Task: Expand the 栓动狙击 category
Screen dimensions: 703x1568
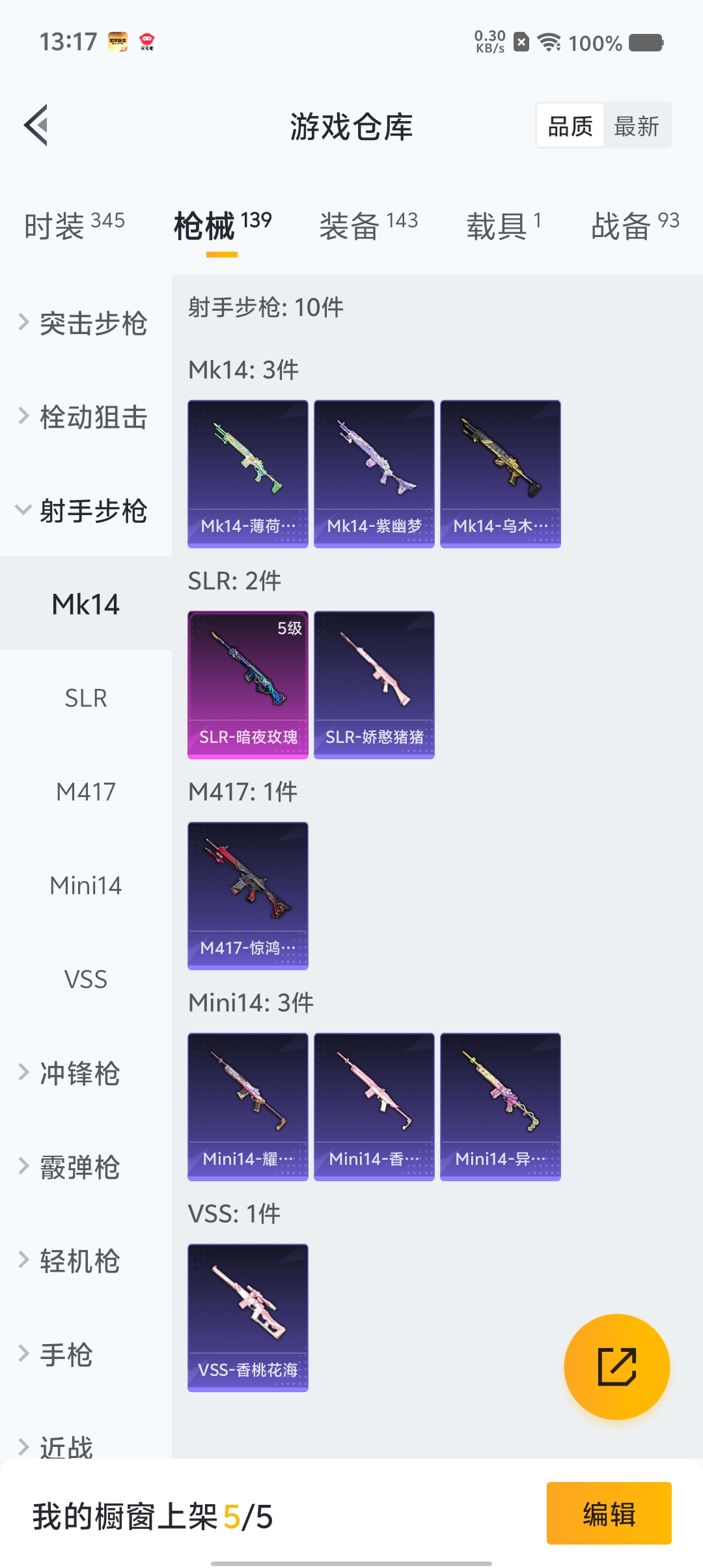Action: click(x=85, y=417)
